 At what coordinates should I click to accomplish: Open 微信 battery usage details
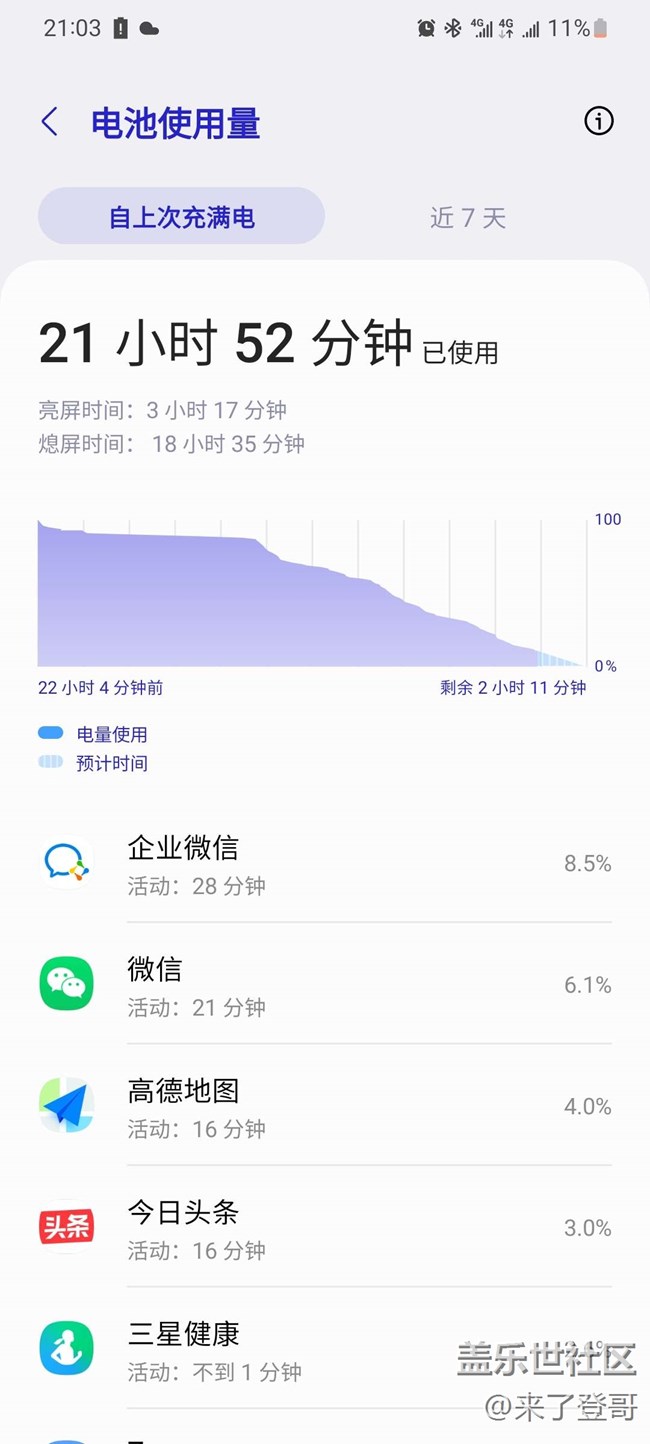click(x=325, y=984)
